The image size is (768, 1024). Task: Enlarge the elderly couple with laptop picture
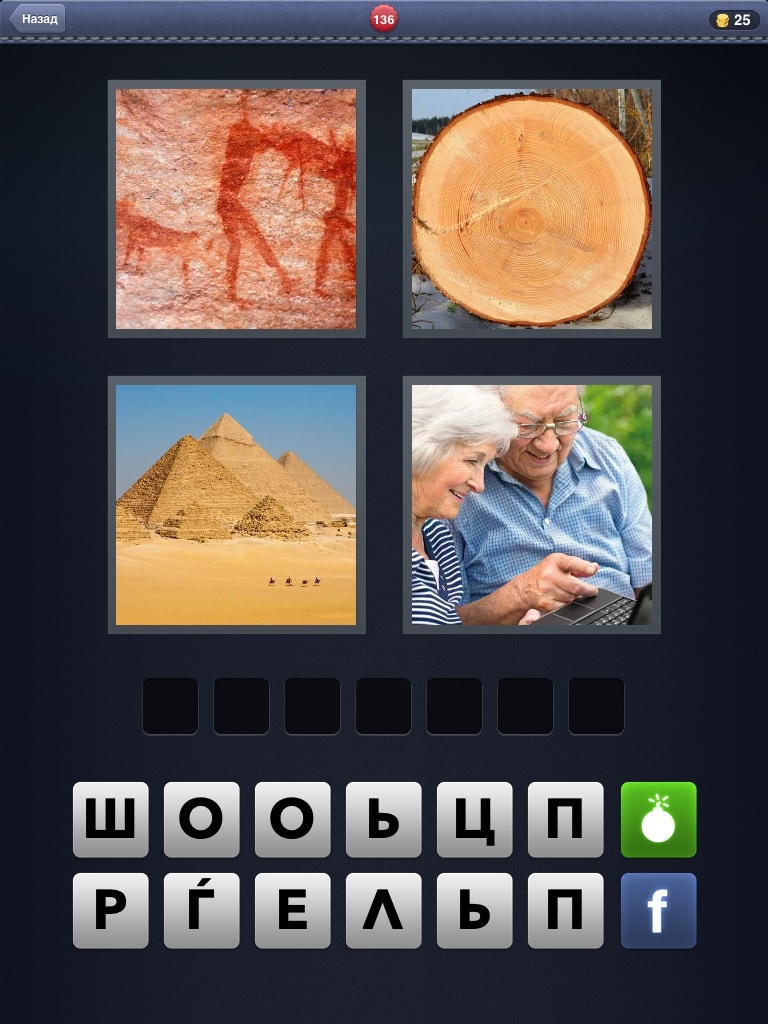(531, 505)
